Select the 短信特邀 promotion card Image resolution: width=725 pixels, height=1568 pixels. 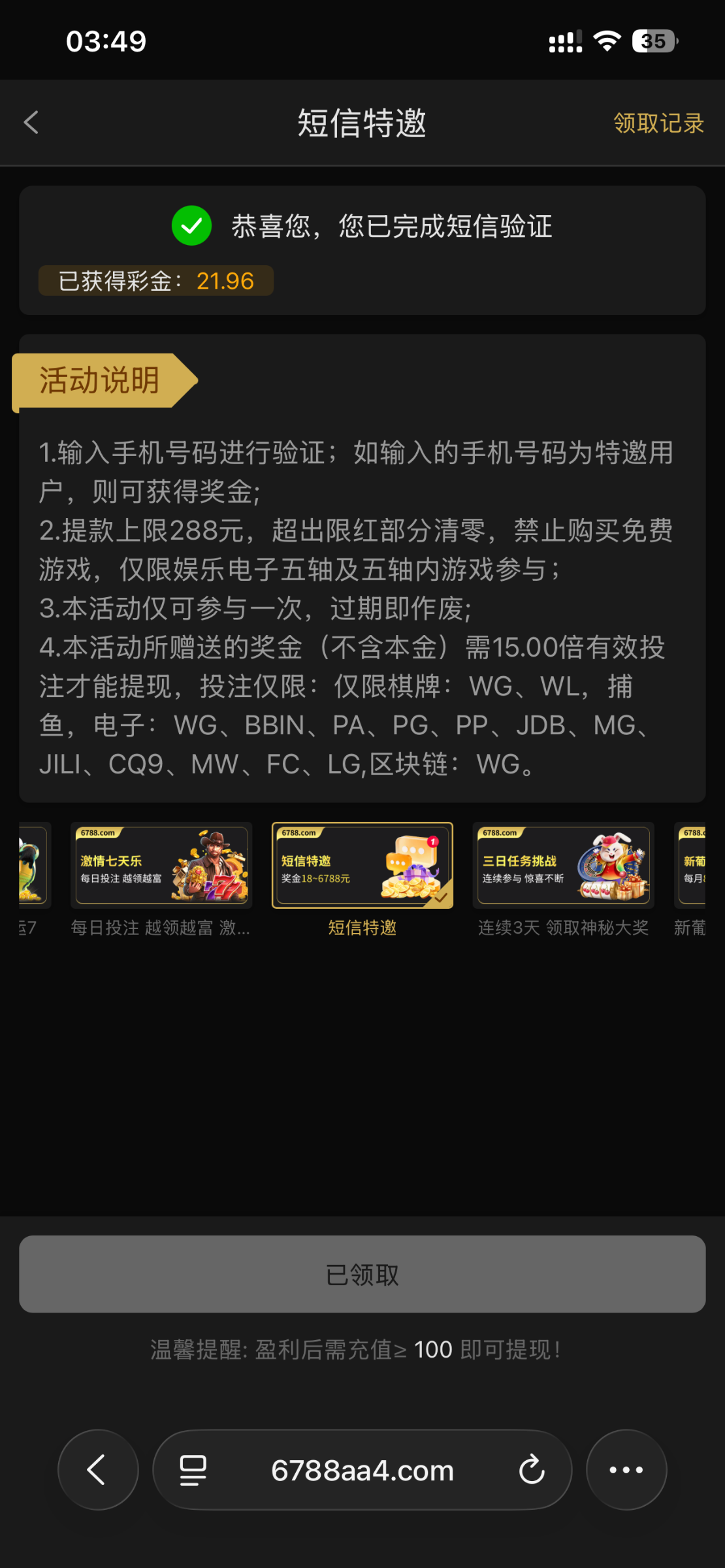[362, 865]
